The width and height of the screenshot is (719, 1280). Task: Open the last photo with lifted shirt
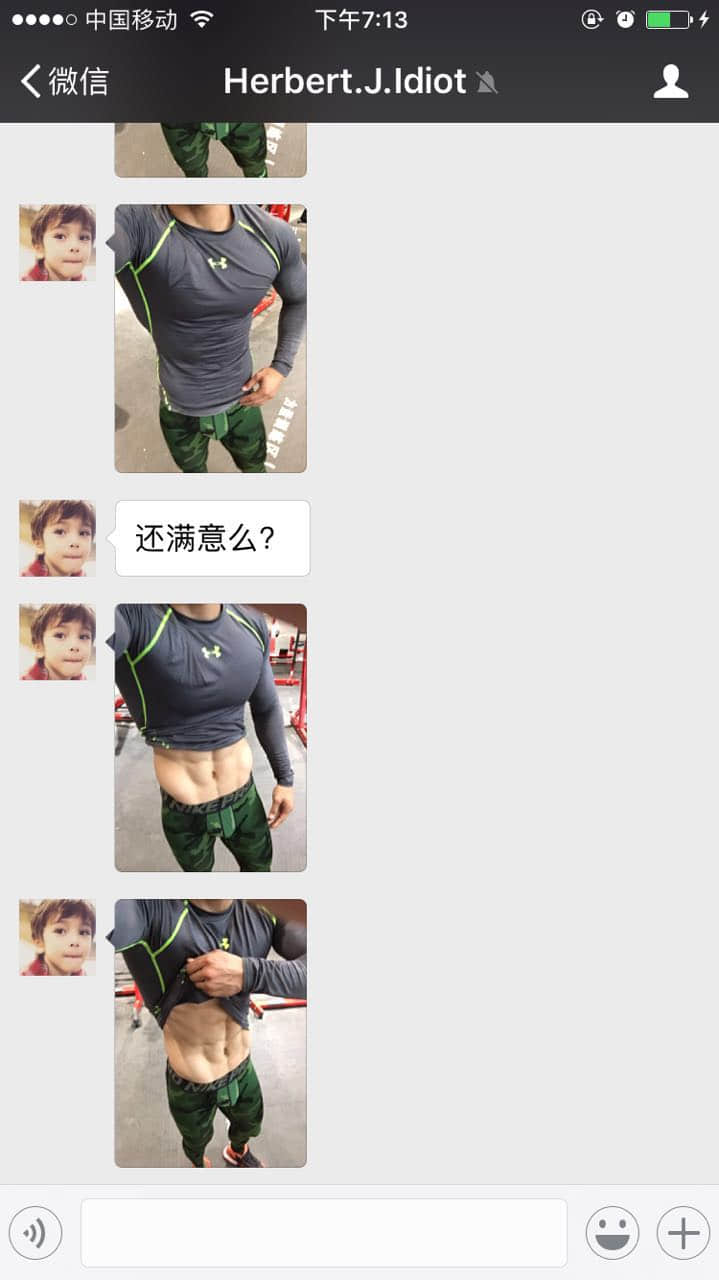pos(210,1032)
